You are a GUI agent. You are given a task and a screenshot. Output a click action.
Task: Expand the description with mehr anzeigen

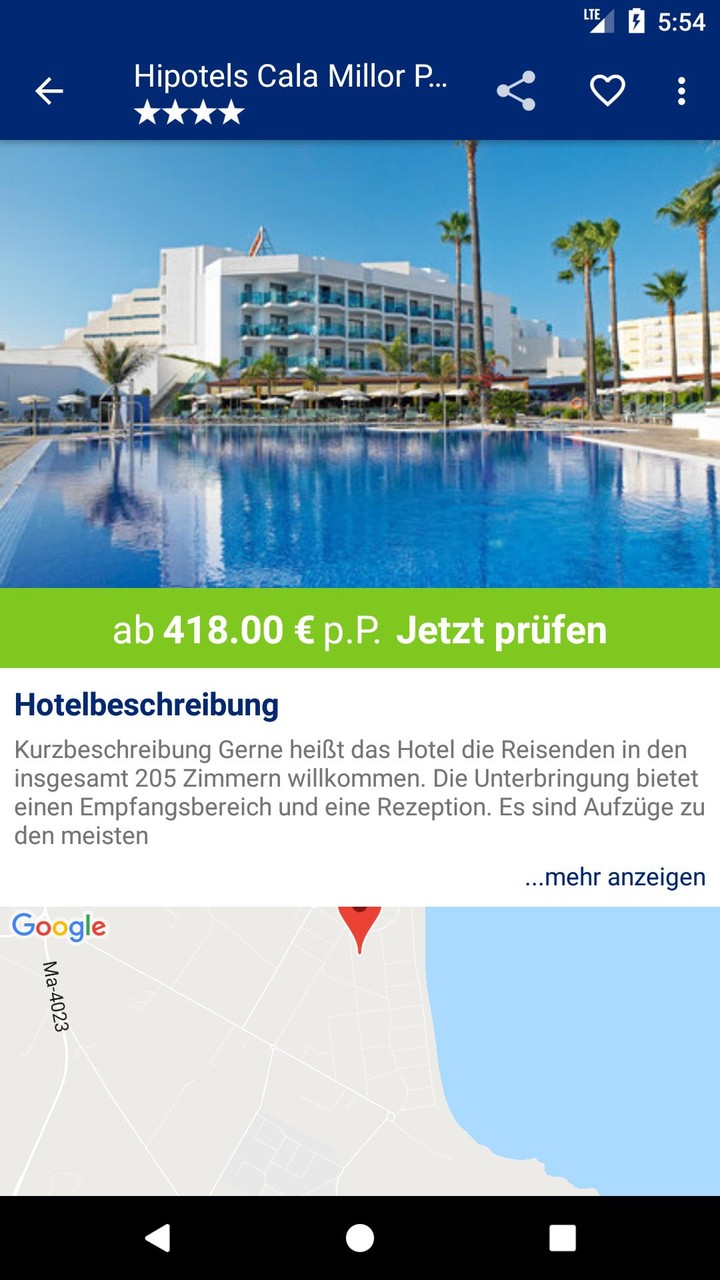pos(614,877)
